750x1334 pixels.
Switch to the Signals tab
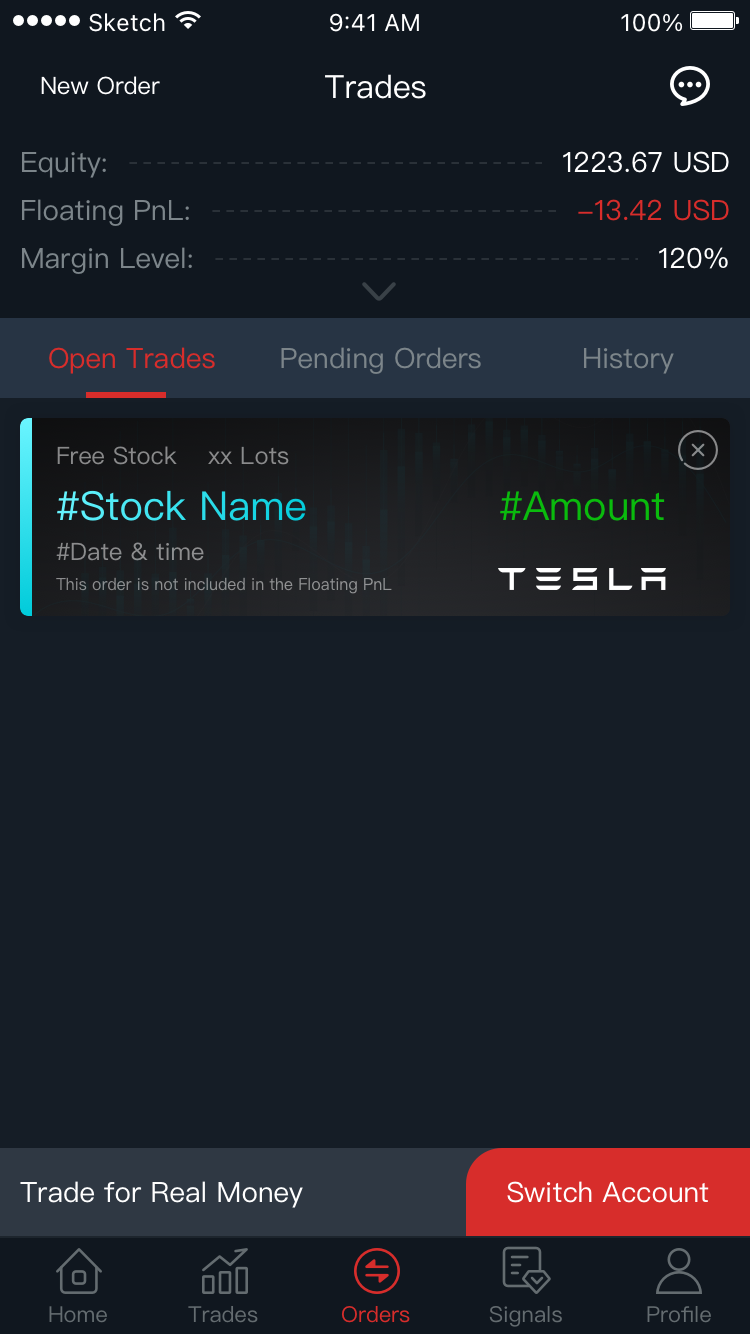tap(525, 1287)
